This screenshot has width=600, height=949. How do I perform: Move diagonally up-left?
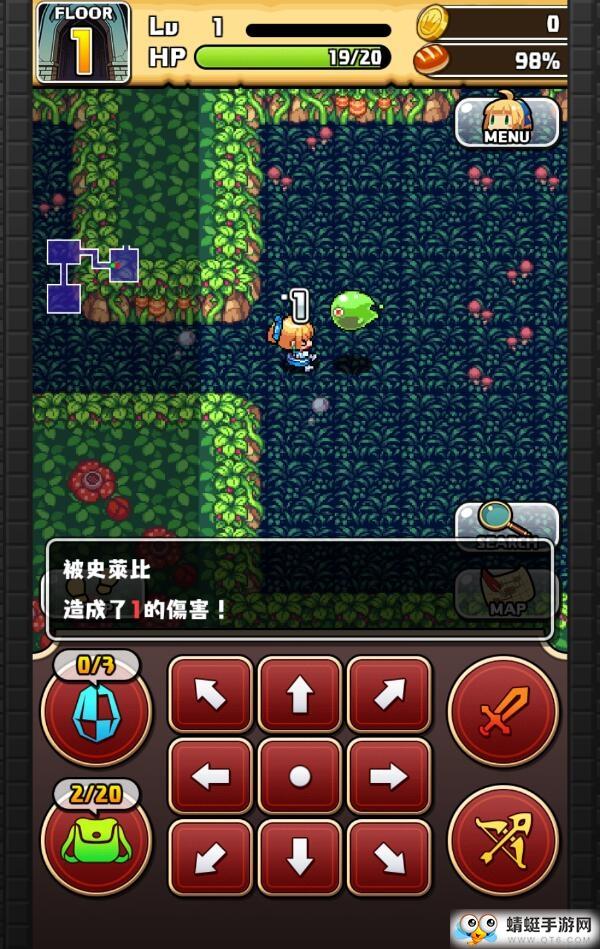(211, 694)
